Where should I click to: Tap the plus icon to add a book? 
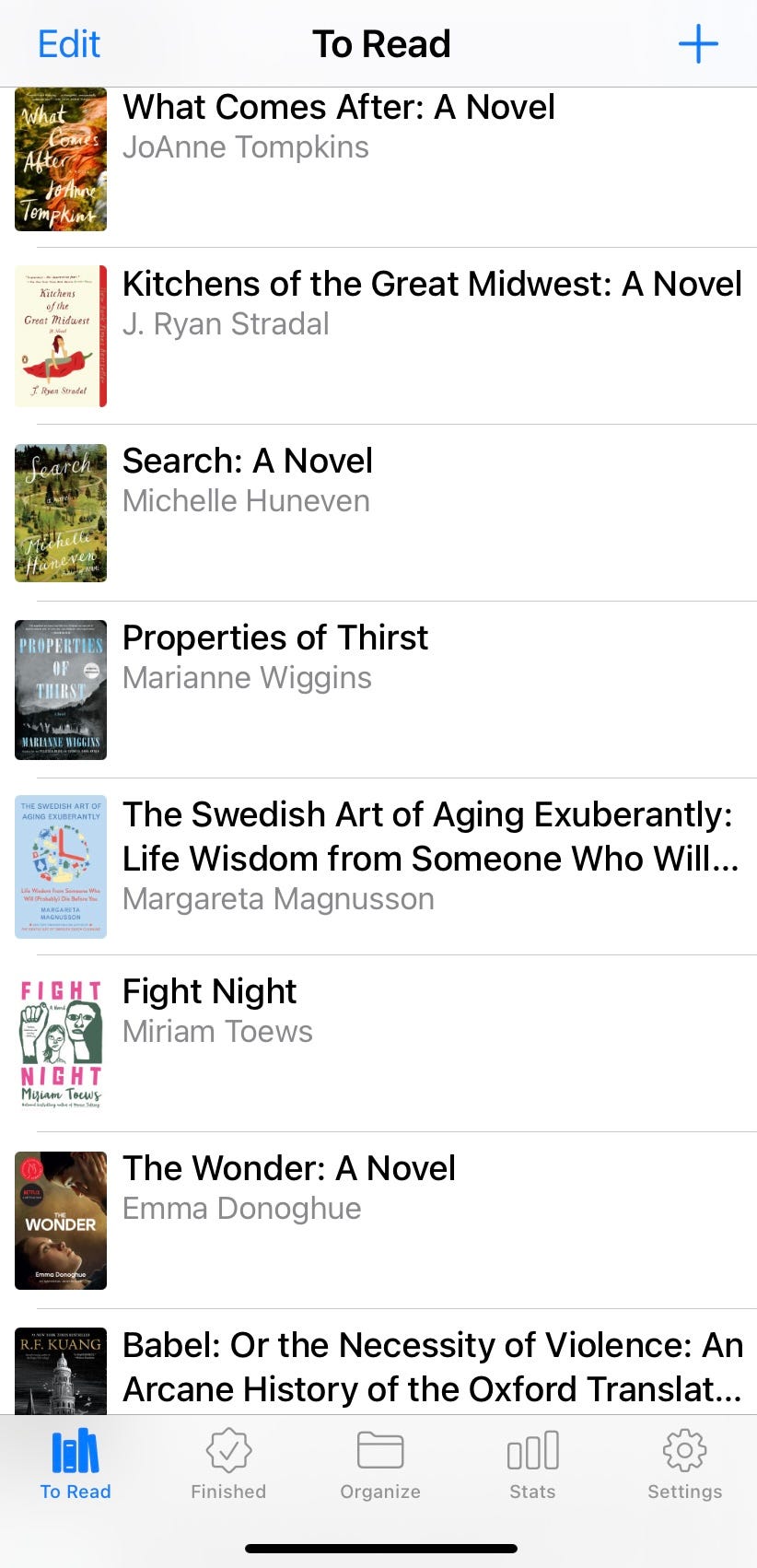point(698,43)
